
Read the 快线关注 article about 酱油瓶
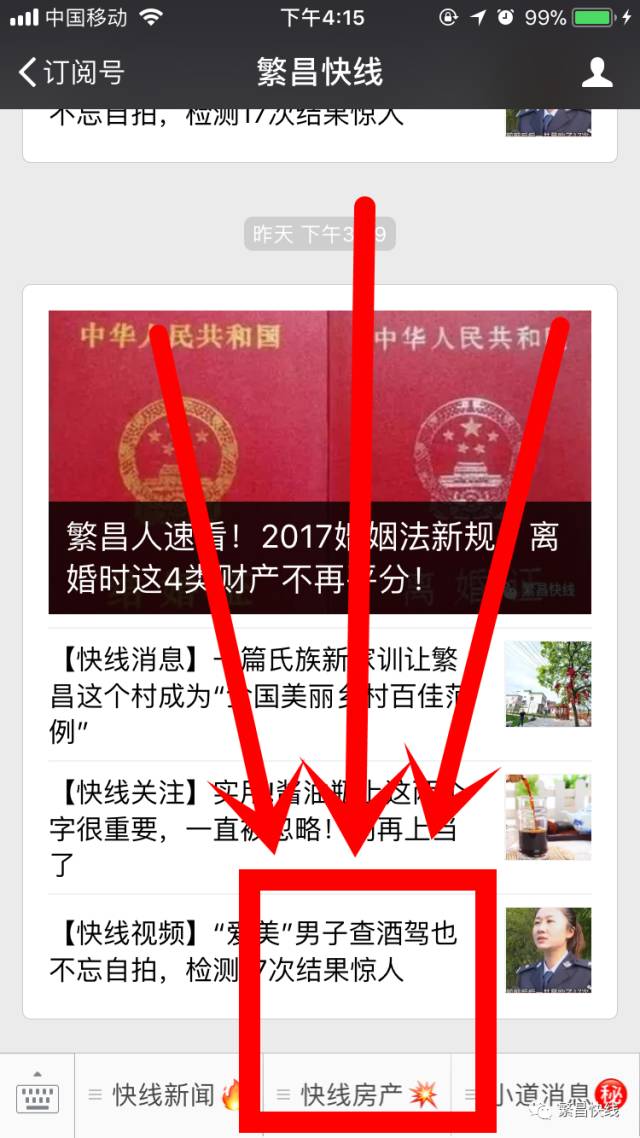(x=320, y=827)
